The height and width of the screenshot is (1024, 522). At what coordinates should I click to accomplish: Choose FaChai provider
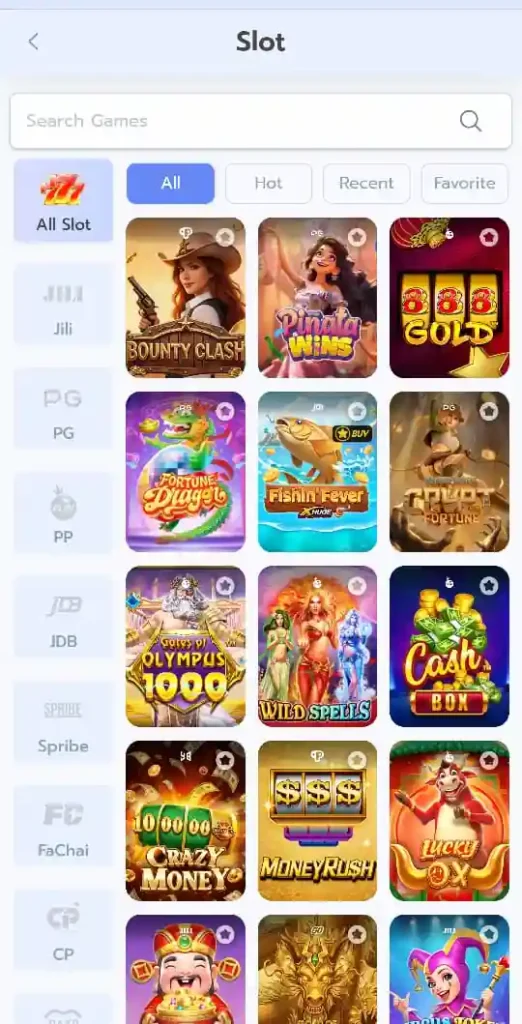pyautogui.click(x=63, y=827)
